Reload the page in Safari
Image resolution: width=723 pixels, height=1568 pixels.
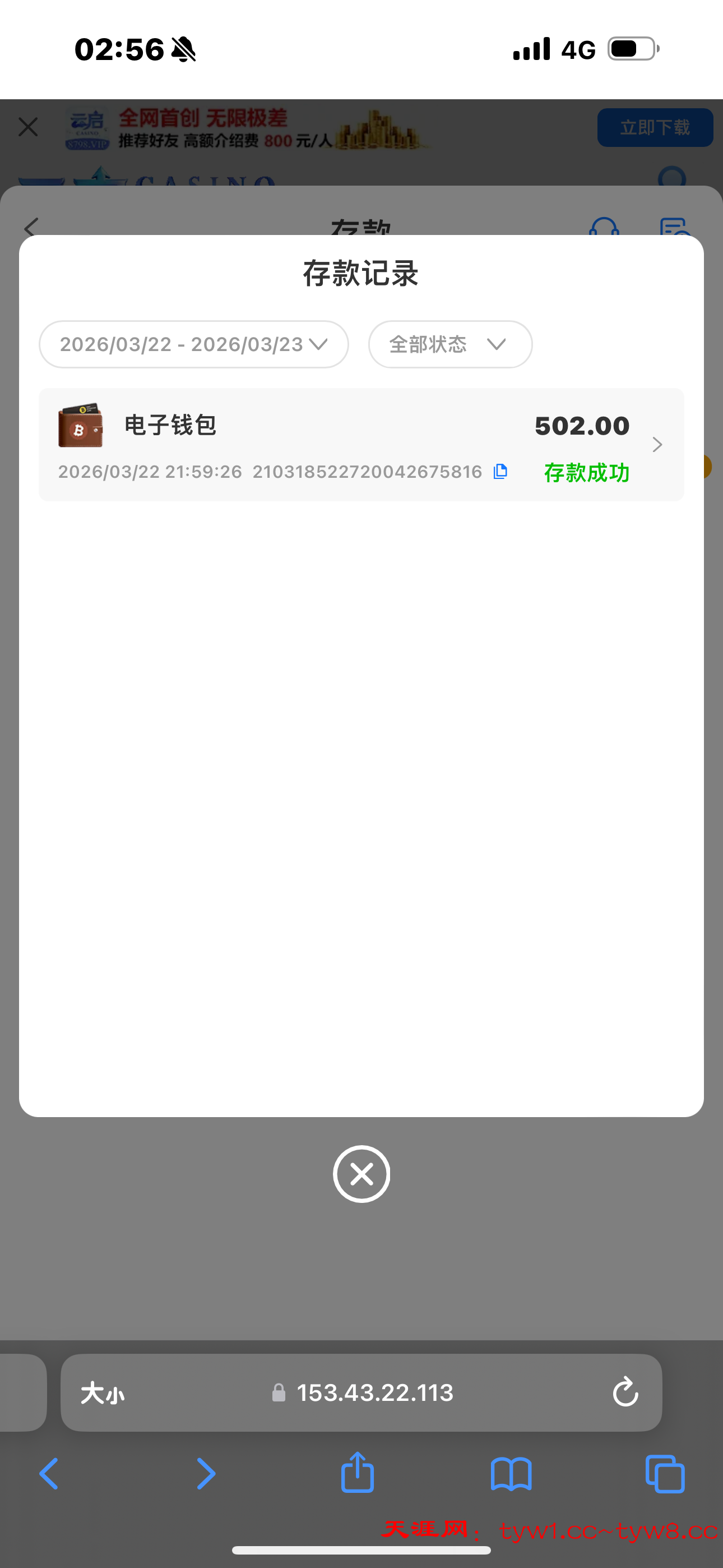click(625, 1392)
